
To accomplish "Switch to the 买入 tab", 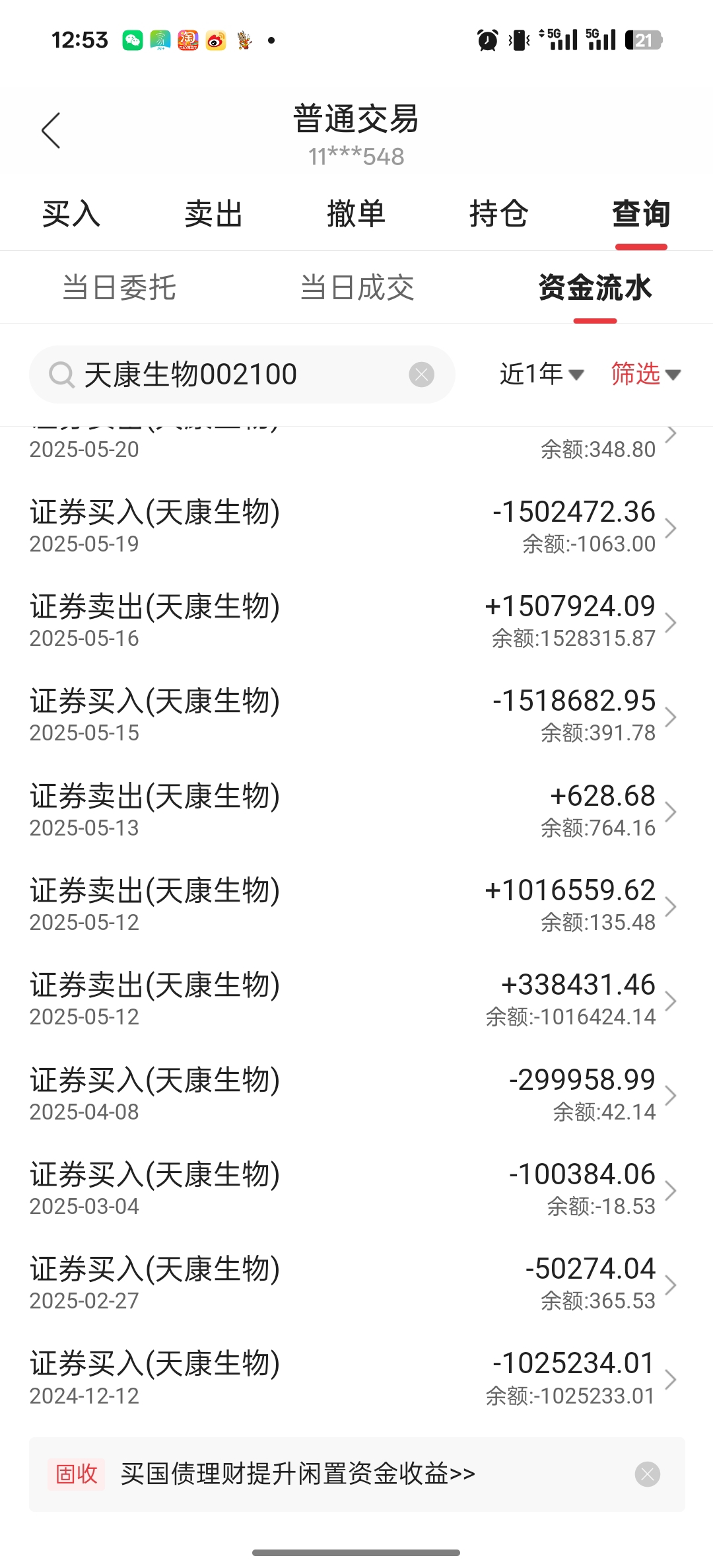I will click(71, 214).
